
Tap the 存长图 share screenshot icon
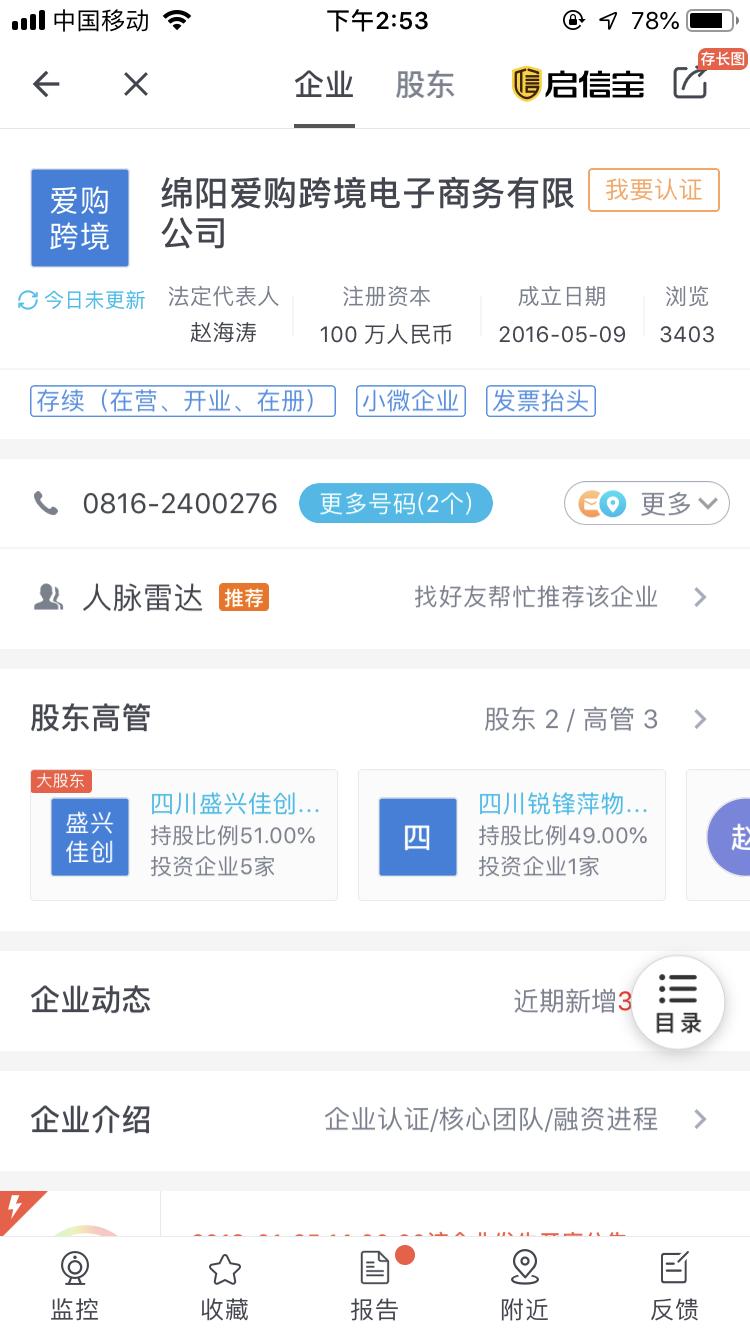[x=690, y=85]
